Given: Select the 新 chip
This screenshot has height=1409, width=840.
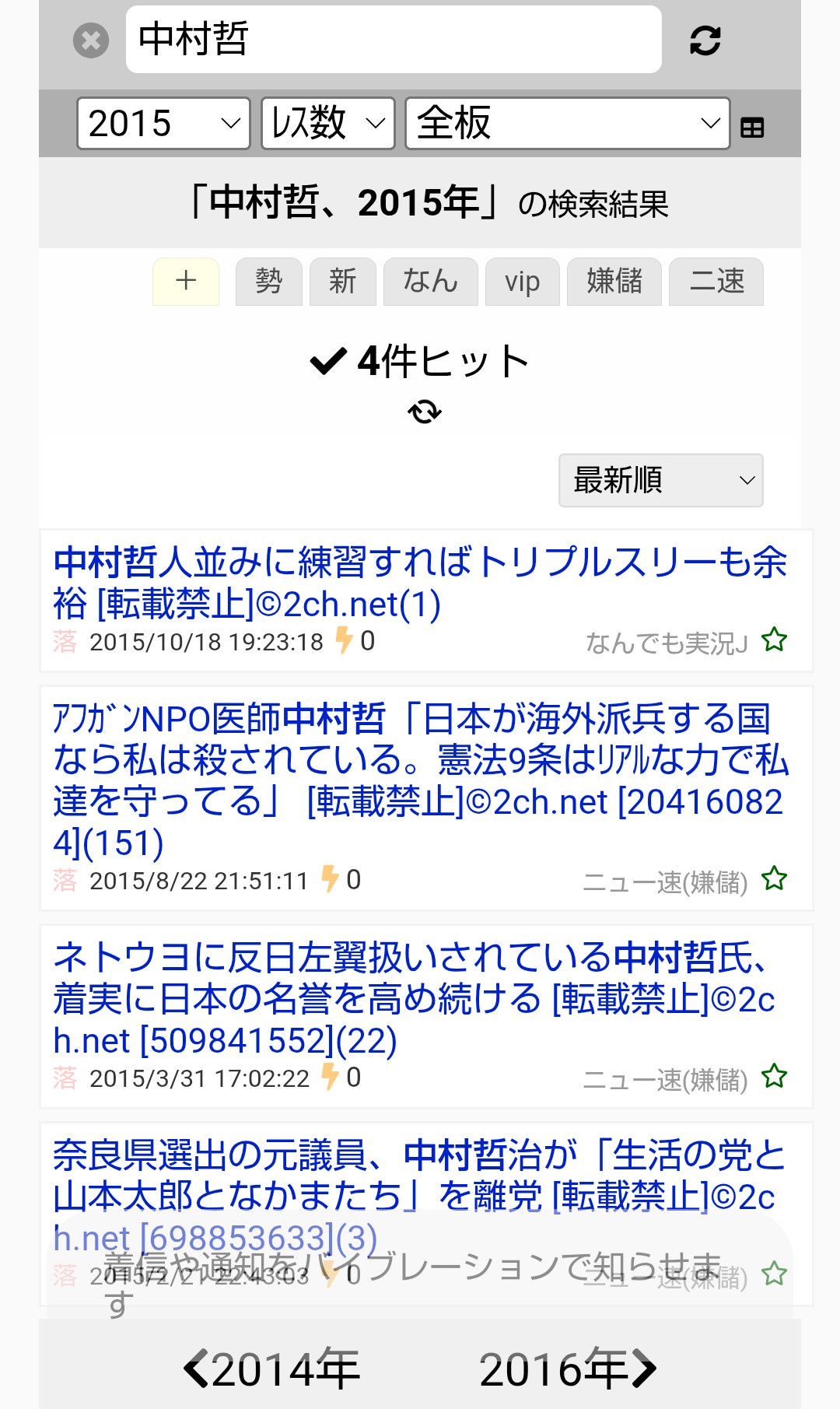Looking at the screenshot, I should pos(343,281).
